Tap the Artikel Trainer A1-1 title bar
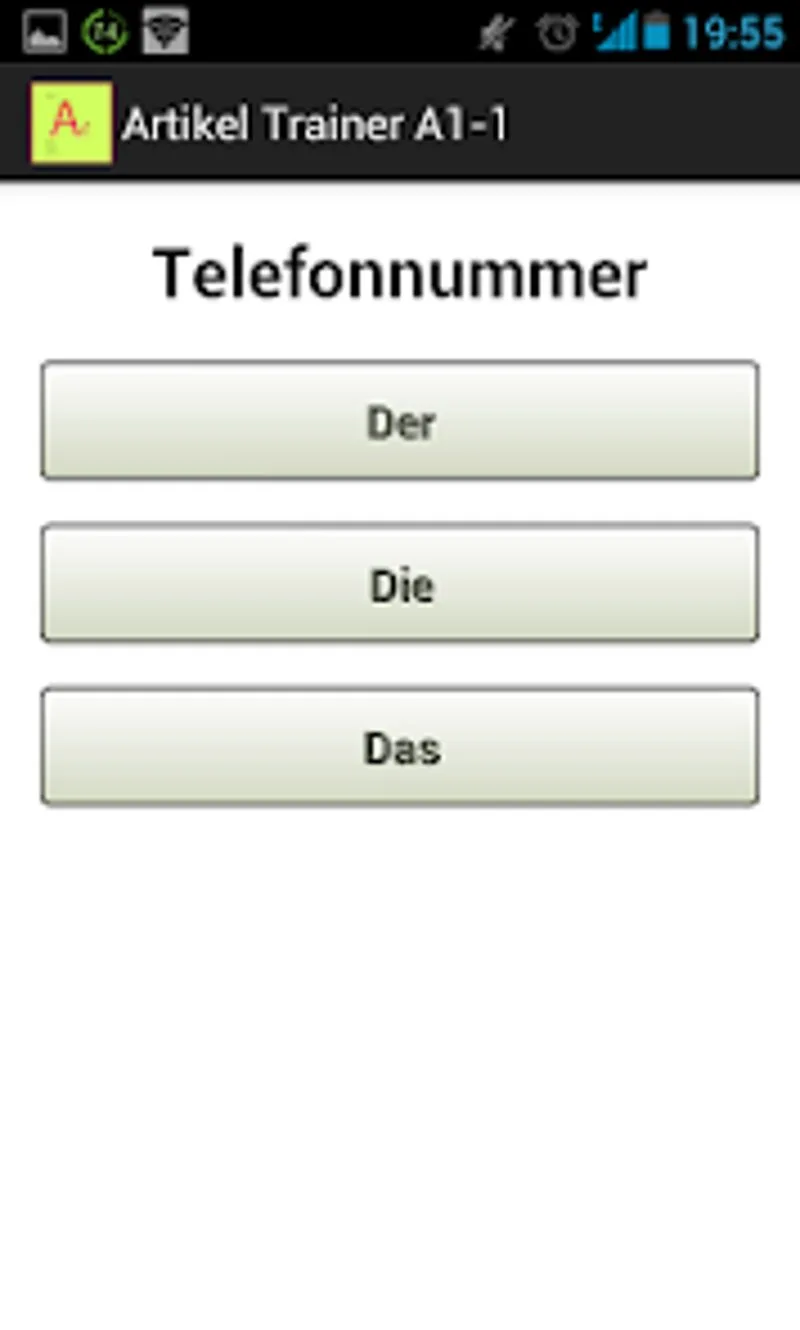The height and width of the screenshot is (1330, 800). tap(315, 123)
